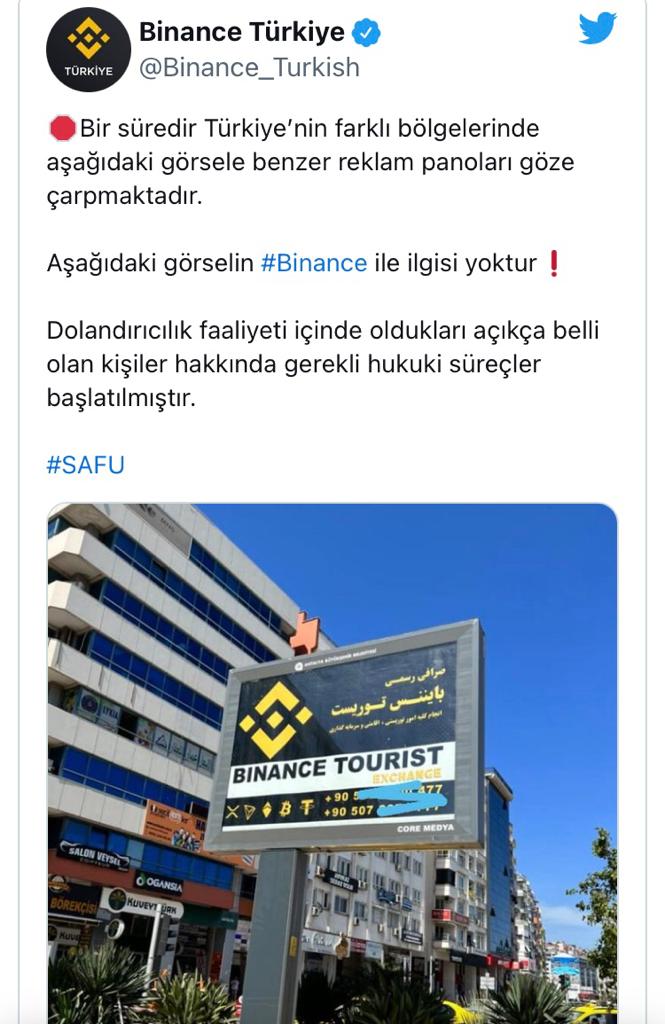Open Binance Türkiye profile avatar
This screenshot has width=665, height=1024.
tap(88, 49)
